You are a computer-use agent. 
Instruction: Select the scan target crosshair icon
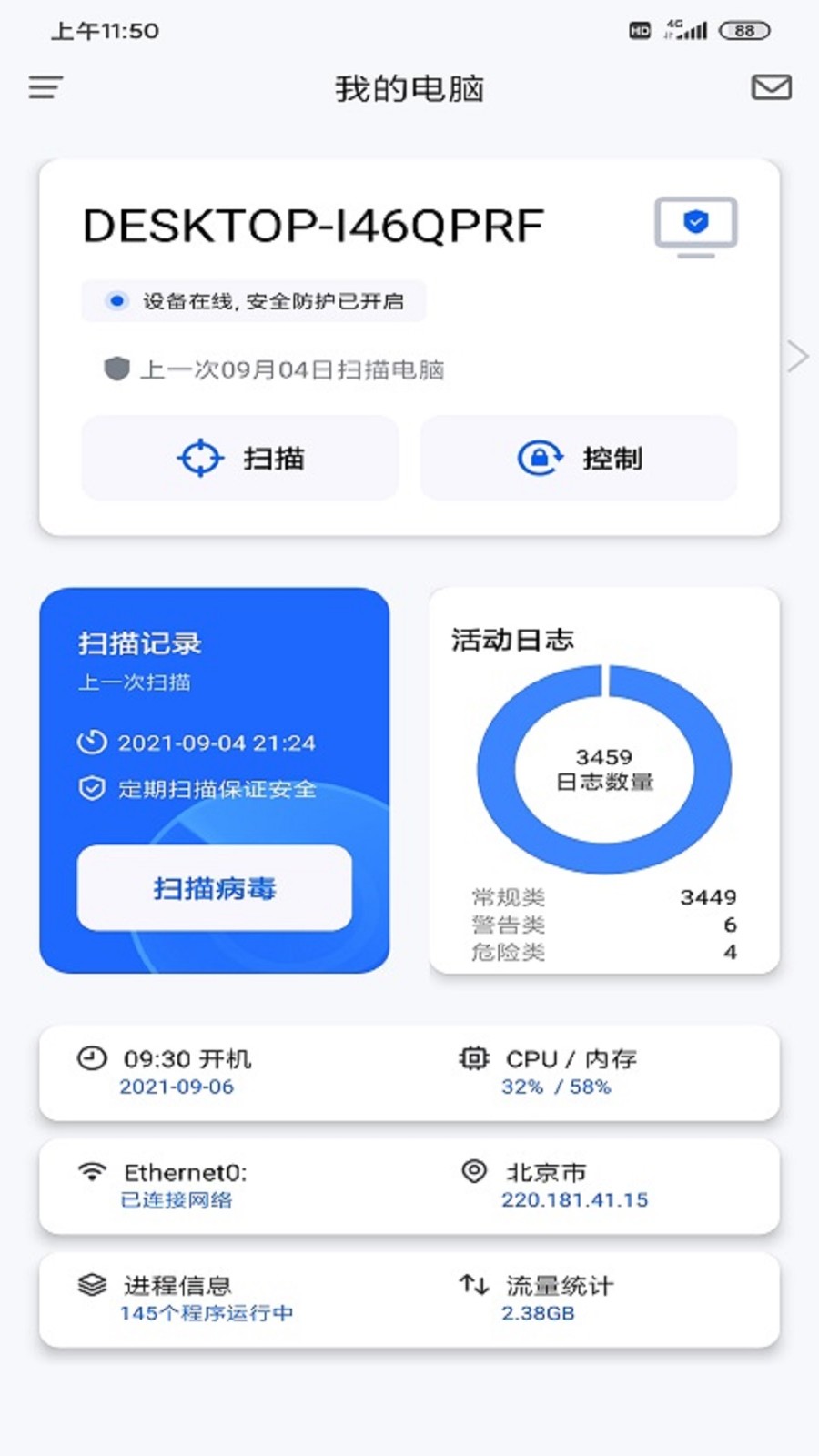pos(199,458)
